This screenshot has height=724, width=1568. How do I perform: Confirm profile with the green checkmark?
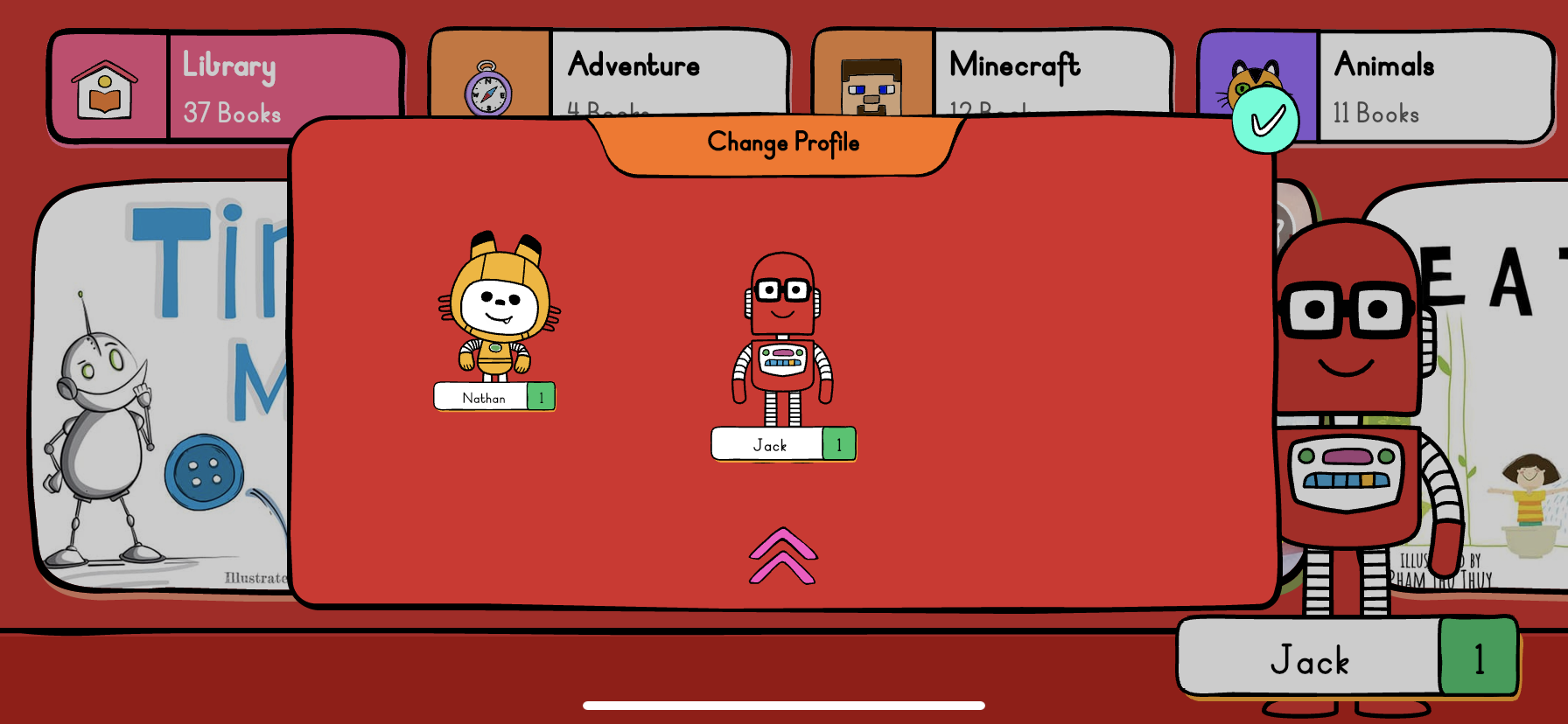tap(1264, 121)
